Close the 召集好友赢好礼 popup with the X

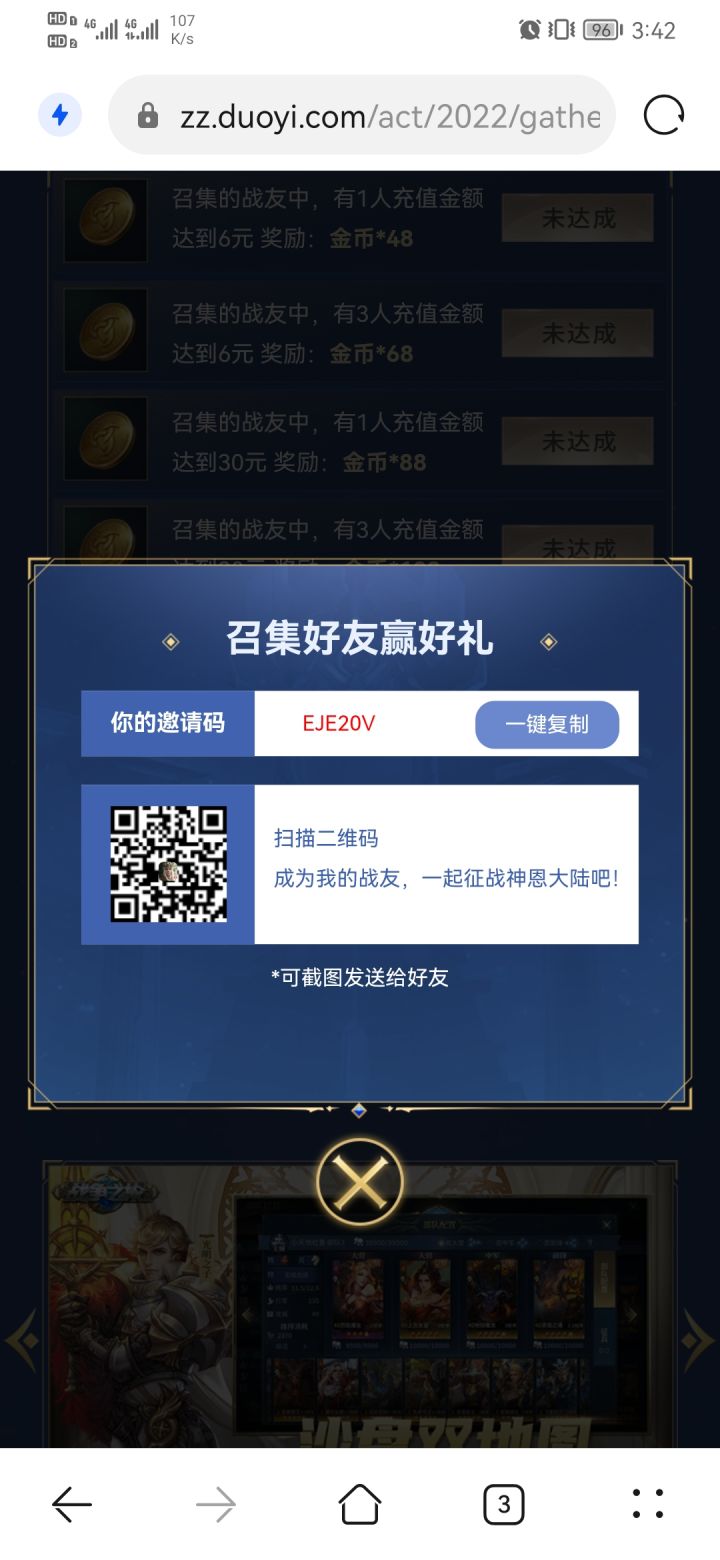tap(360, 1181)
